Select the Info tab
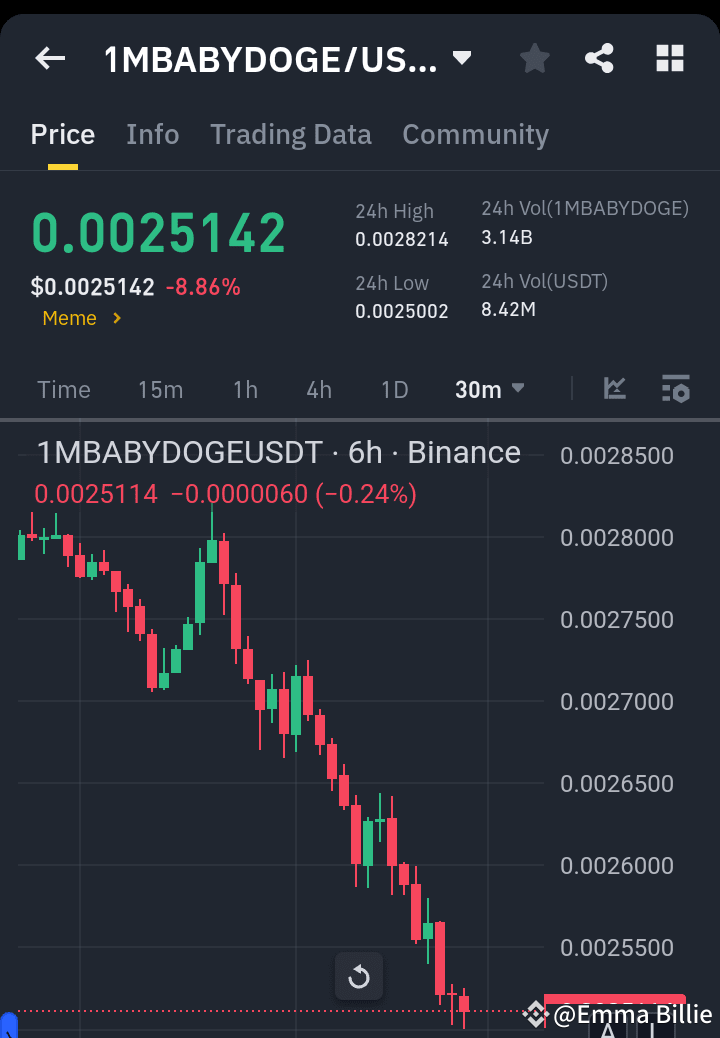Screen dimensions: 720x1038 pyautogui.click(x=152, y=134)
